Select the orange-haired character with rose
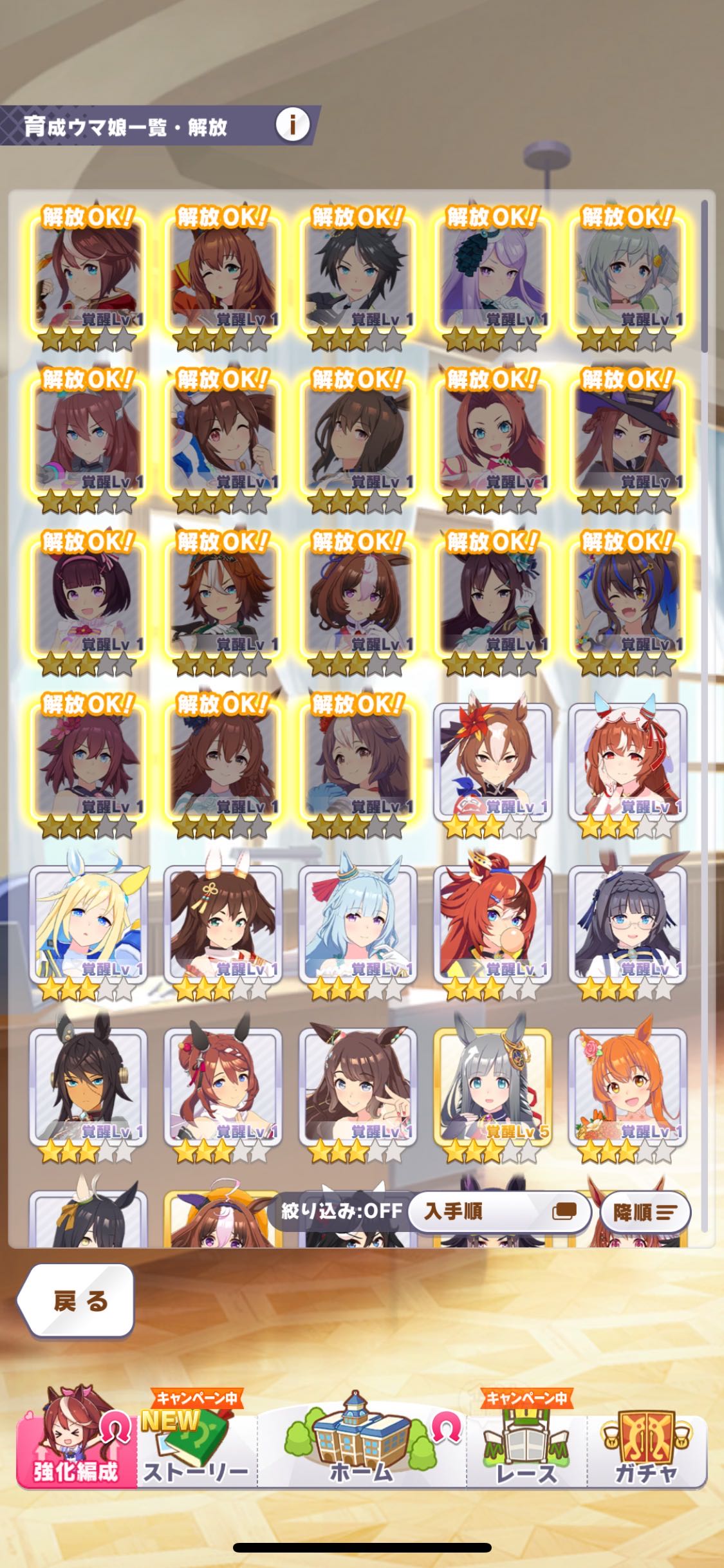The height and width of the screenshot is (1568, 724). (627, 1089)
